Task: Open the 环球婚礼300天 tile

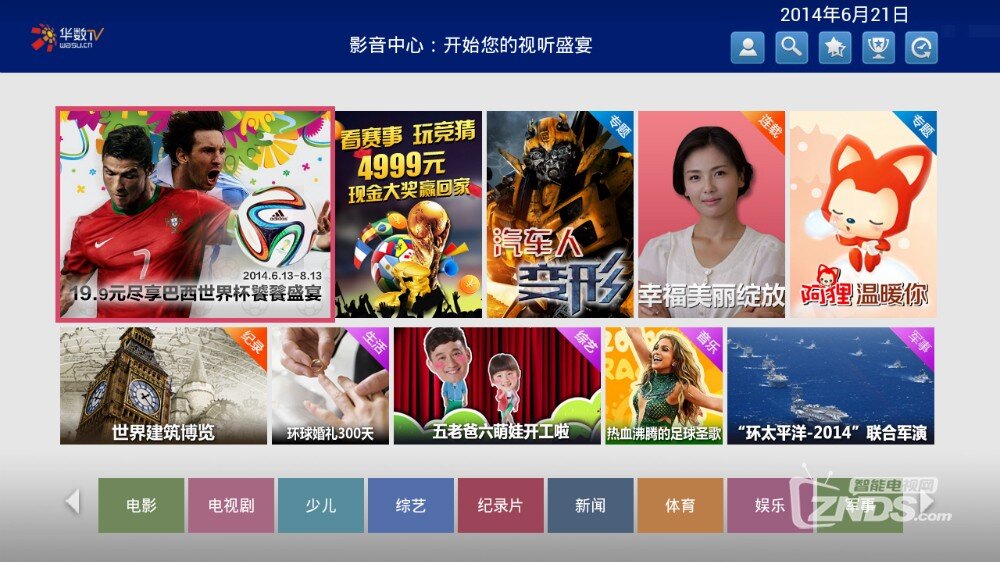Action: click(330, 386)
